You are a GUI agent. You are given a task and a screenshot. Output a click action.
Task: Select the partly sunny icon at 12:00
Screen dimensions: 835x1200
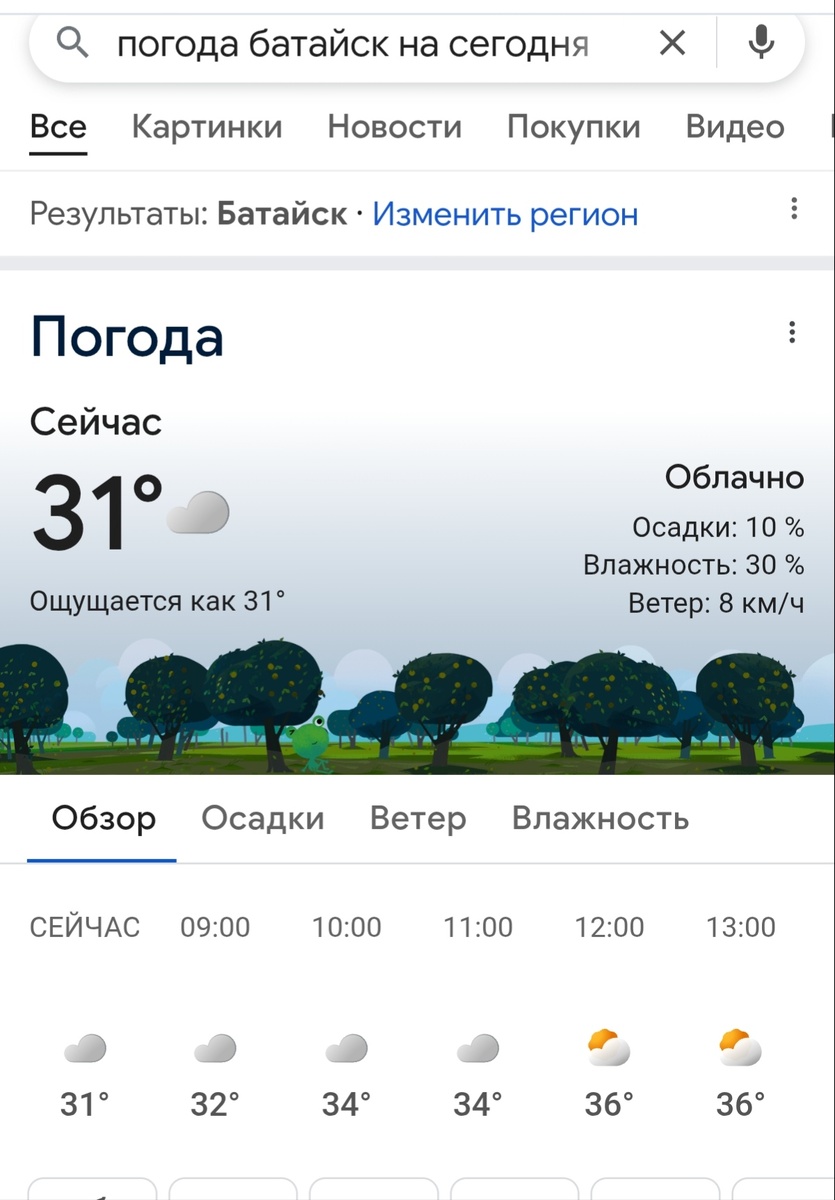click(x=608, y=1048)
